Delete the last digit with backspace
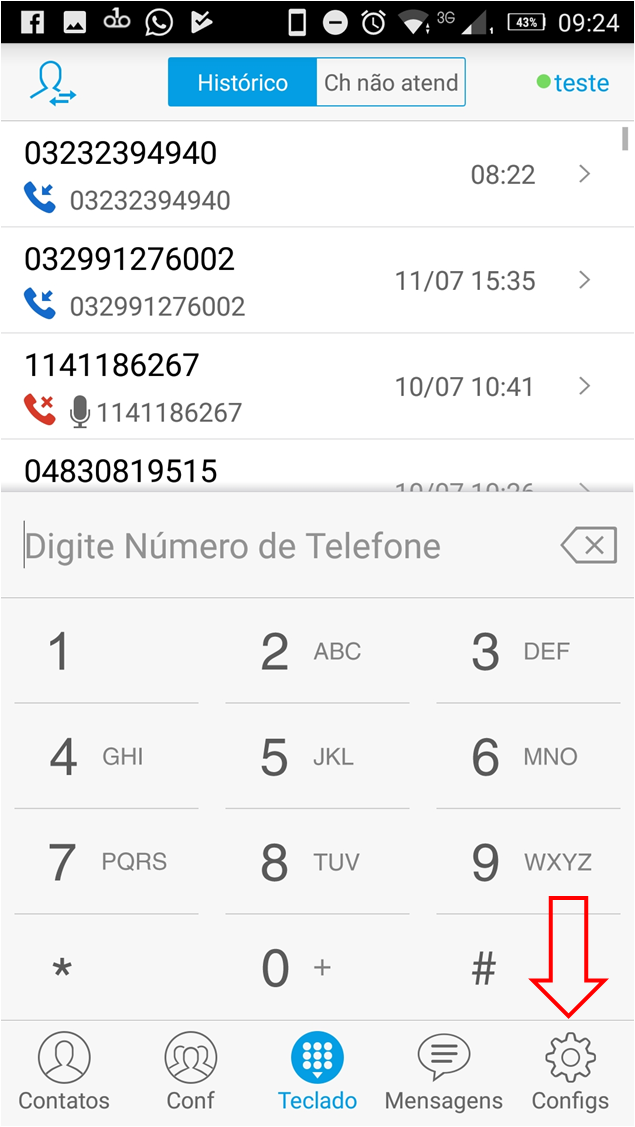 588,546
